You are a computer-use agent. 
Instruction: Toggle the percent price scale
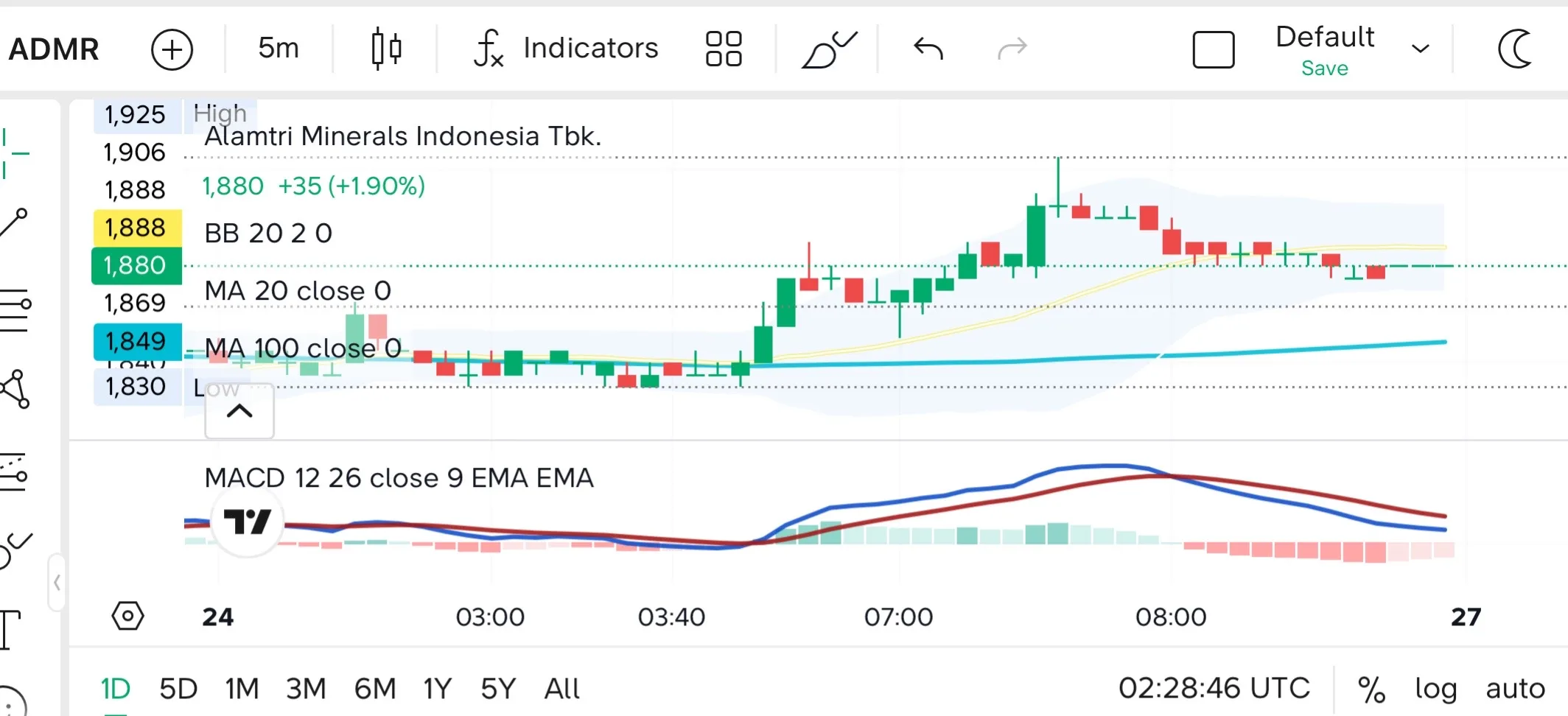(1371, 689)
